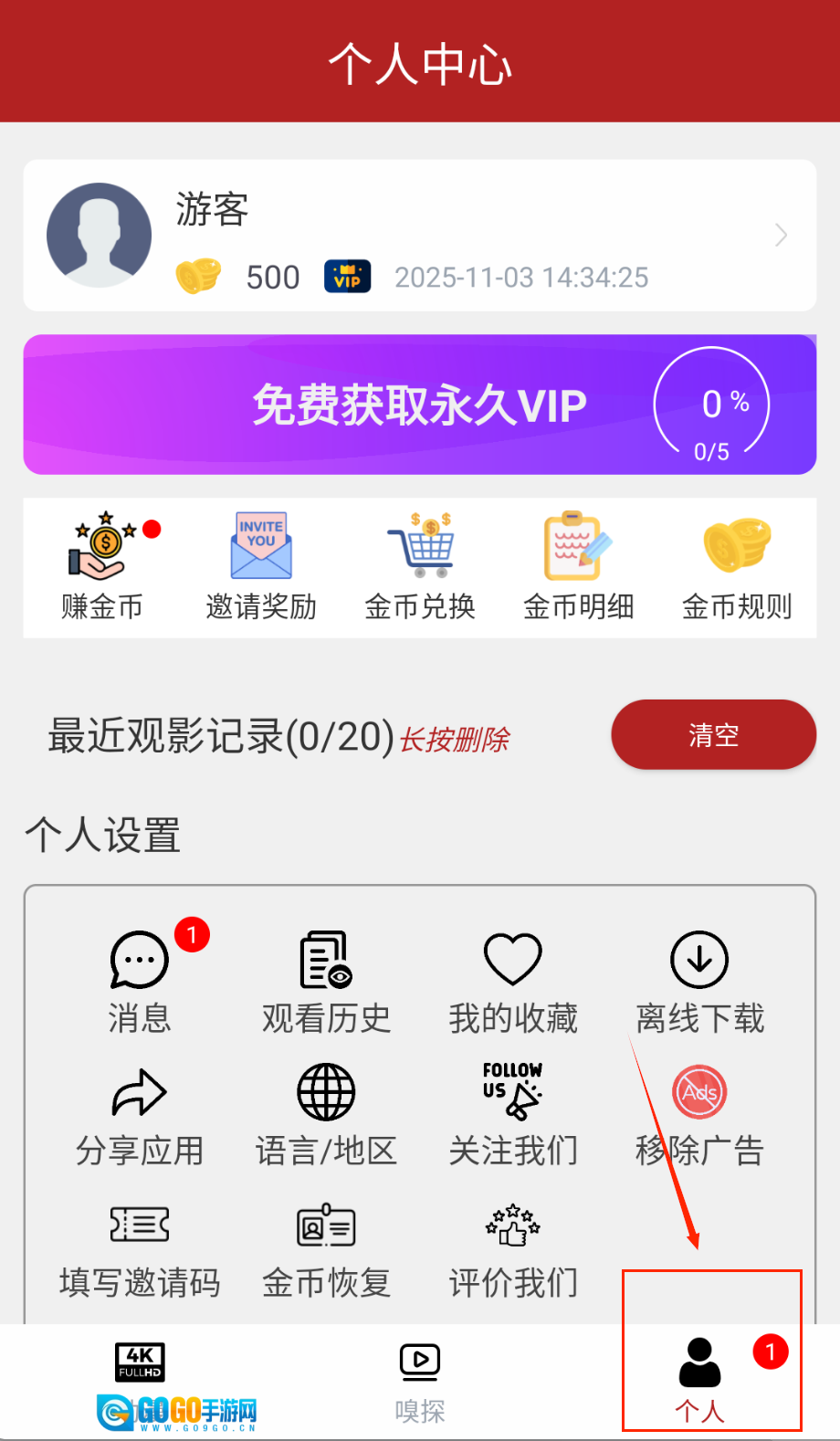Switch to the 嗅探 tab
This screenshot has height=1441, width=840.
click(x=420, y=1383)
